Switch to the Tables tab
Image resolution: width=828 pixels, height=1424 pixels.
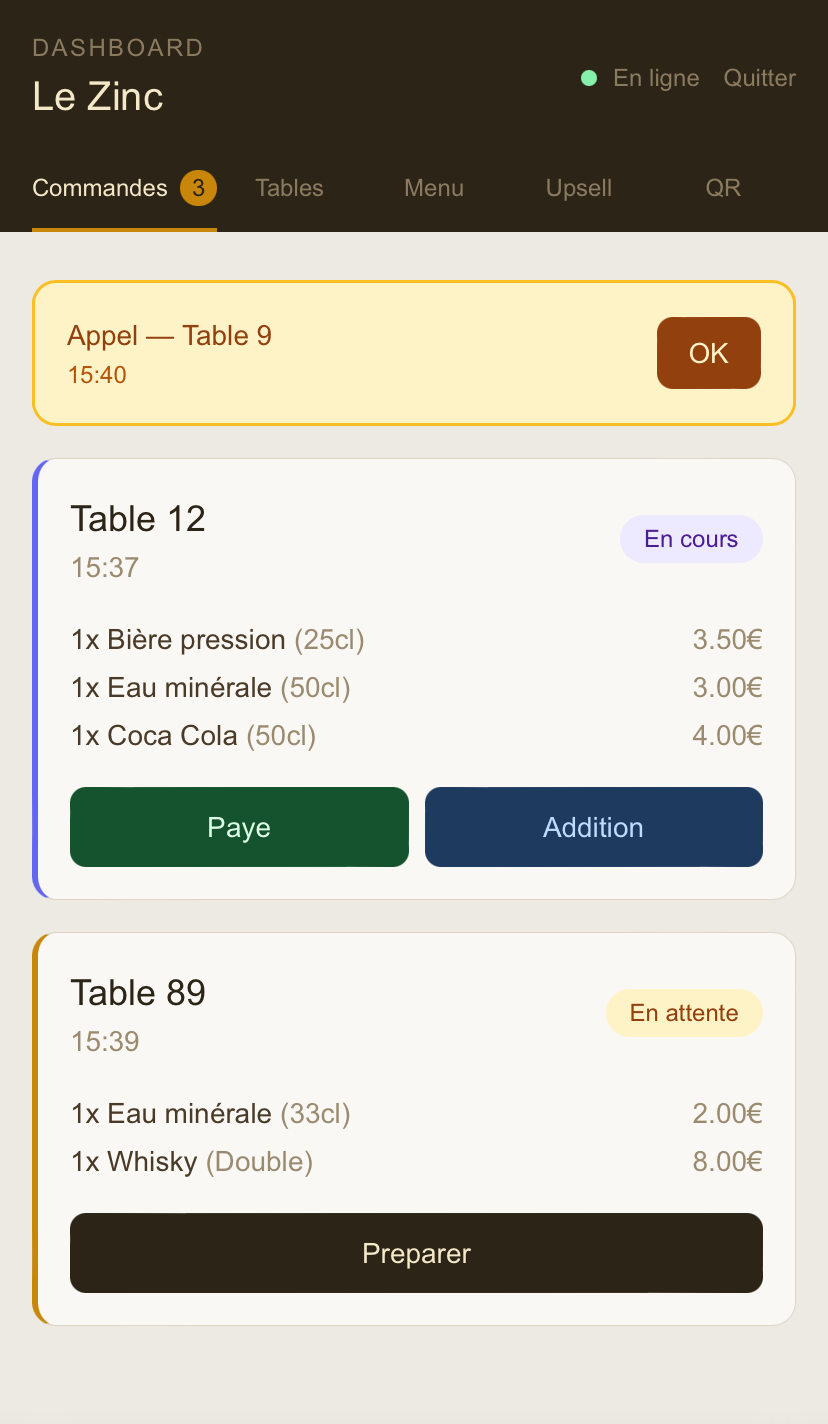[x=289, y=188]
